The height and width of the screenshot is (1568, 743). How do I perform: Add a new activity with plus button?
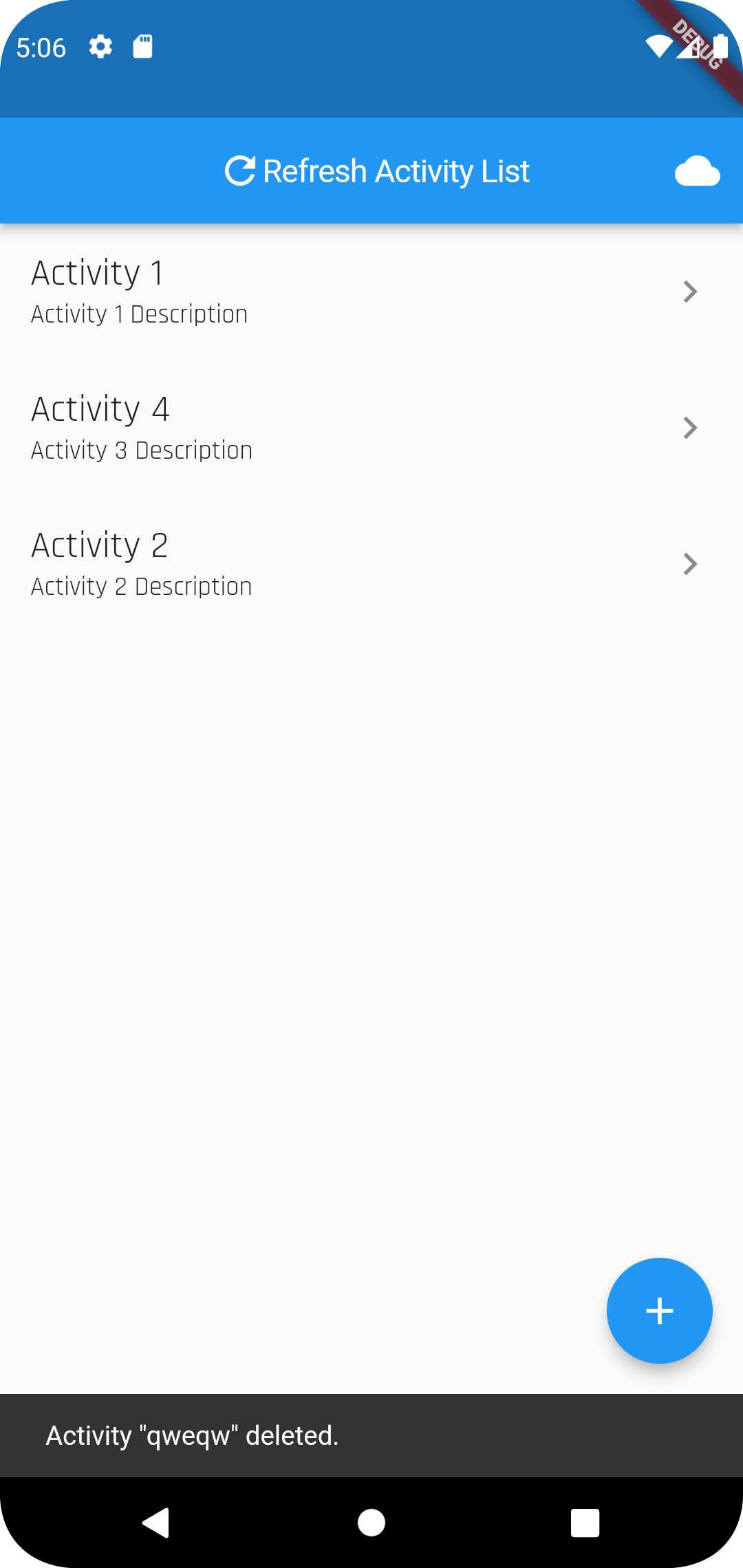pos(659,1310)
